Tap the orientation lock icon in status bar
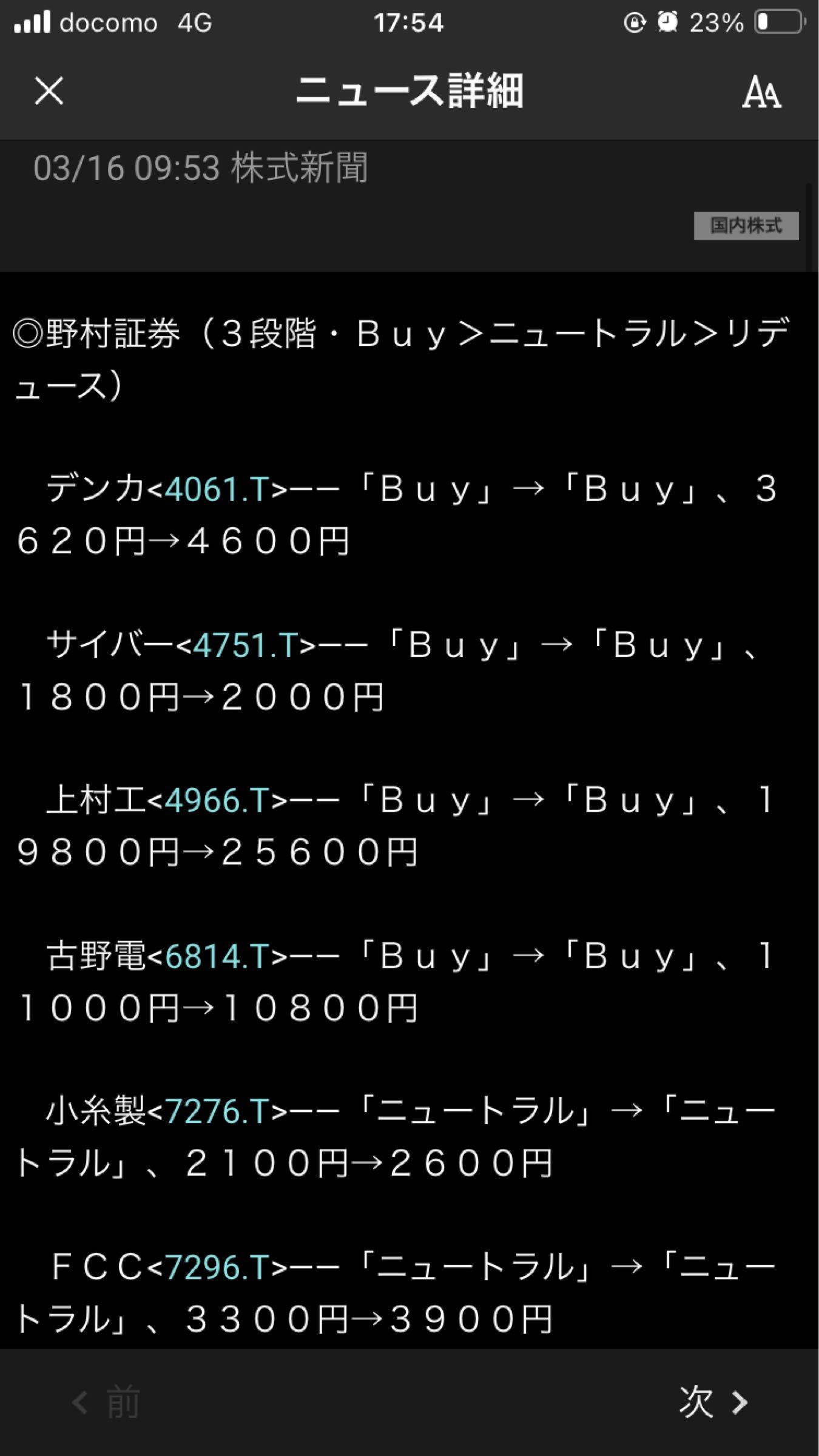This screenshot has height=1456, width=819. tap(633, 23)
